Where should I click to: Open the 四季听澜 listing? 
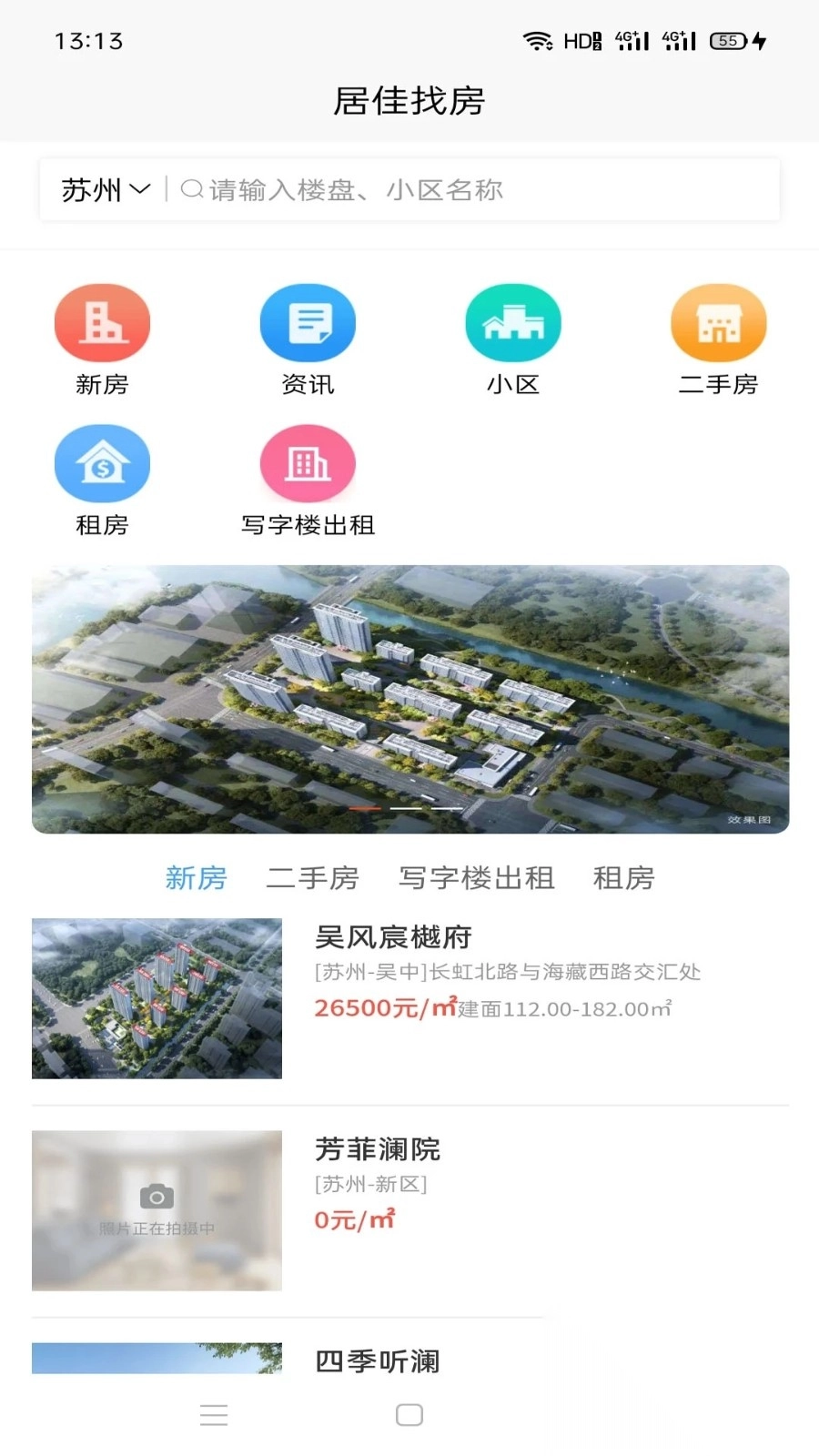tap(377, 1362)
